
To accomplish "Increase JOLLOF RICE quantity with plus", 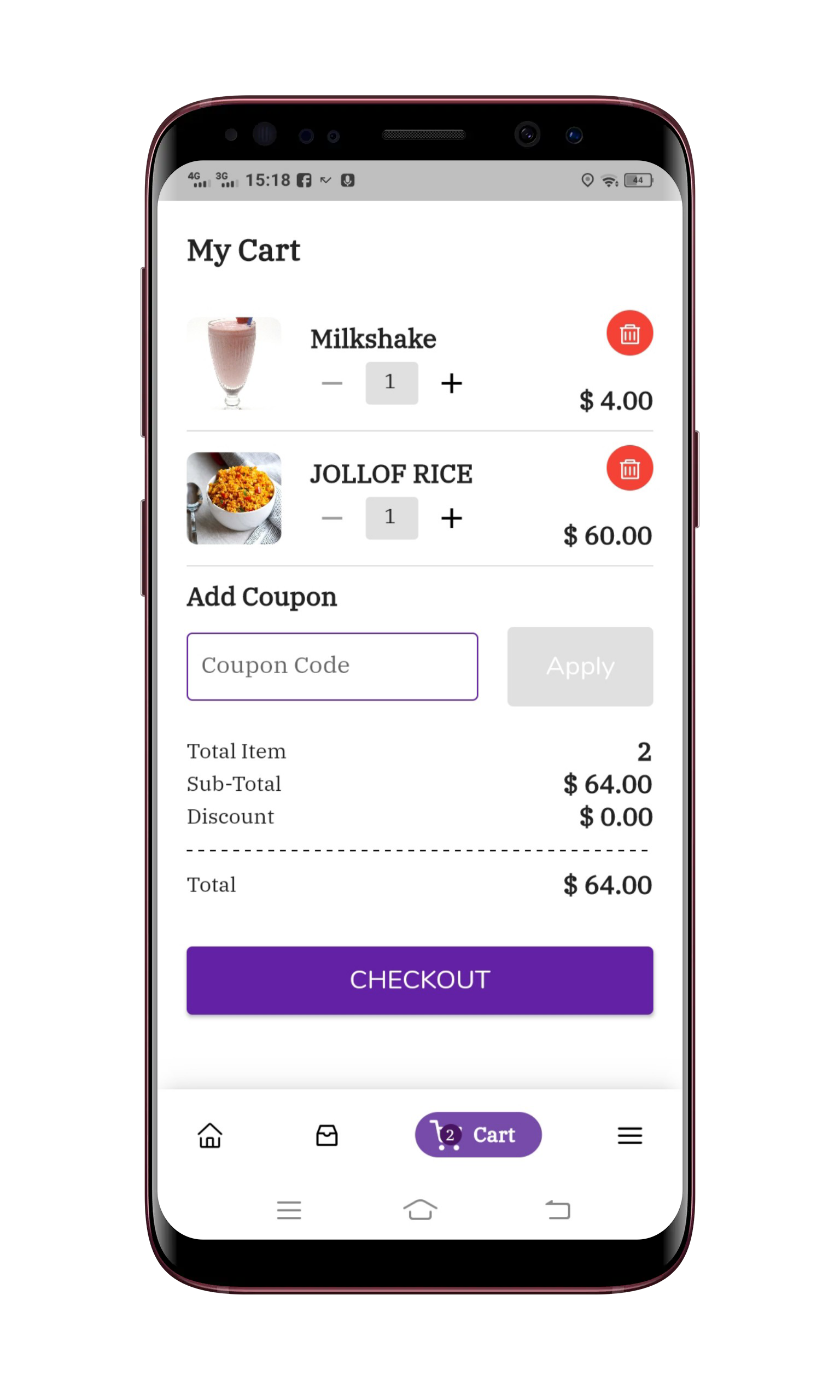I will [451, 518].
